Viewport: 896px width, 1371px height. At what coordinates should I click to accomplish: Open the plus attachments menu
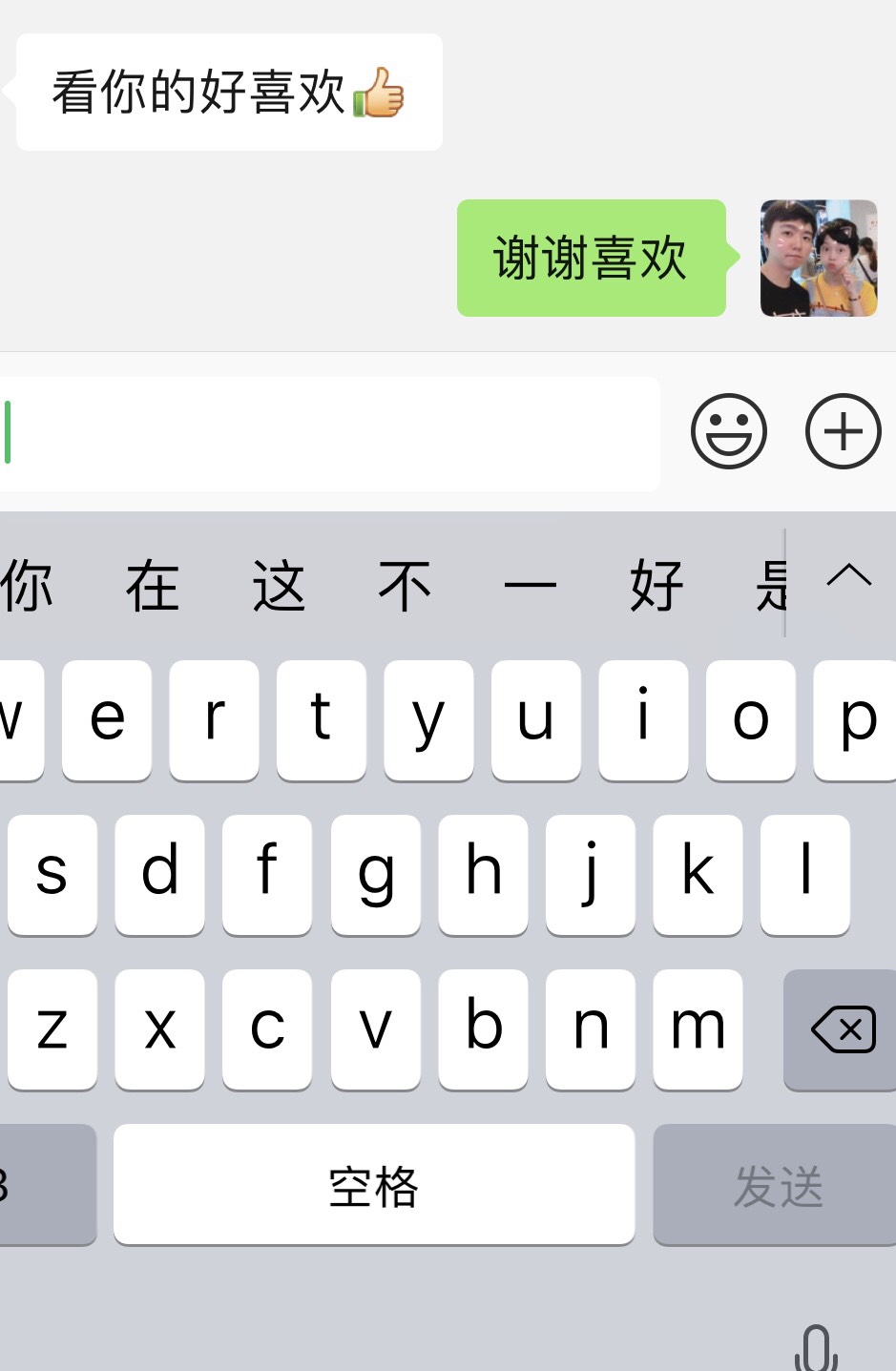(843, 431)
